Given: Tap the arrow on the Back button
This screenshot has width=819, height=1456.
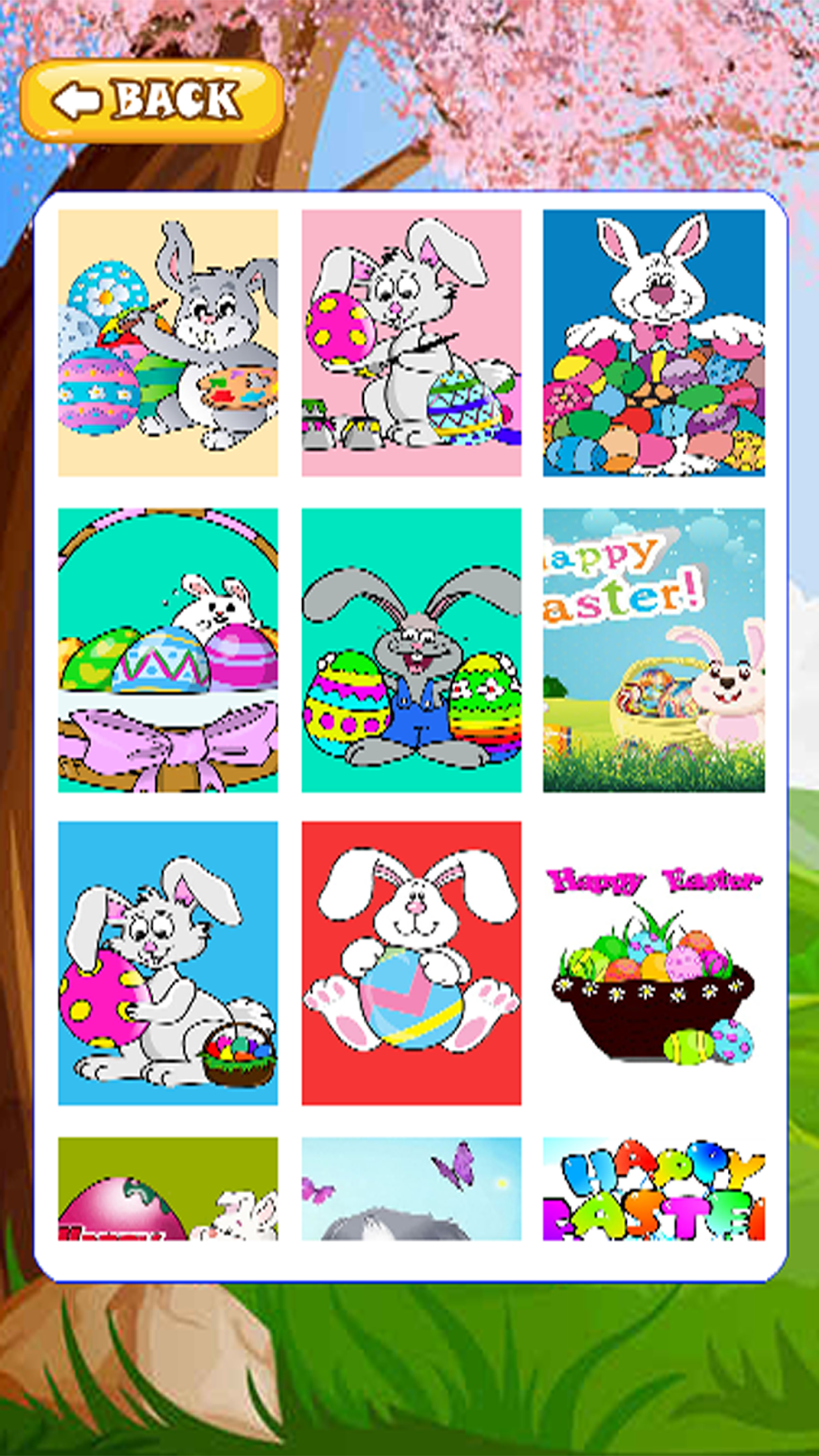Looking at the screenshot, I should 77,100.
